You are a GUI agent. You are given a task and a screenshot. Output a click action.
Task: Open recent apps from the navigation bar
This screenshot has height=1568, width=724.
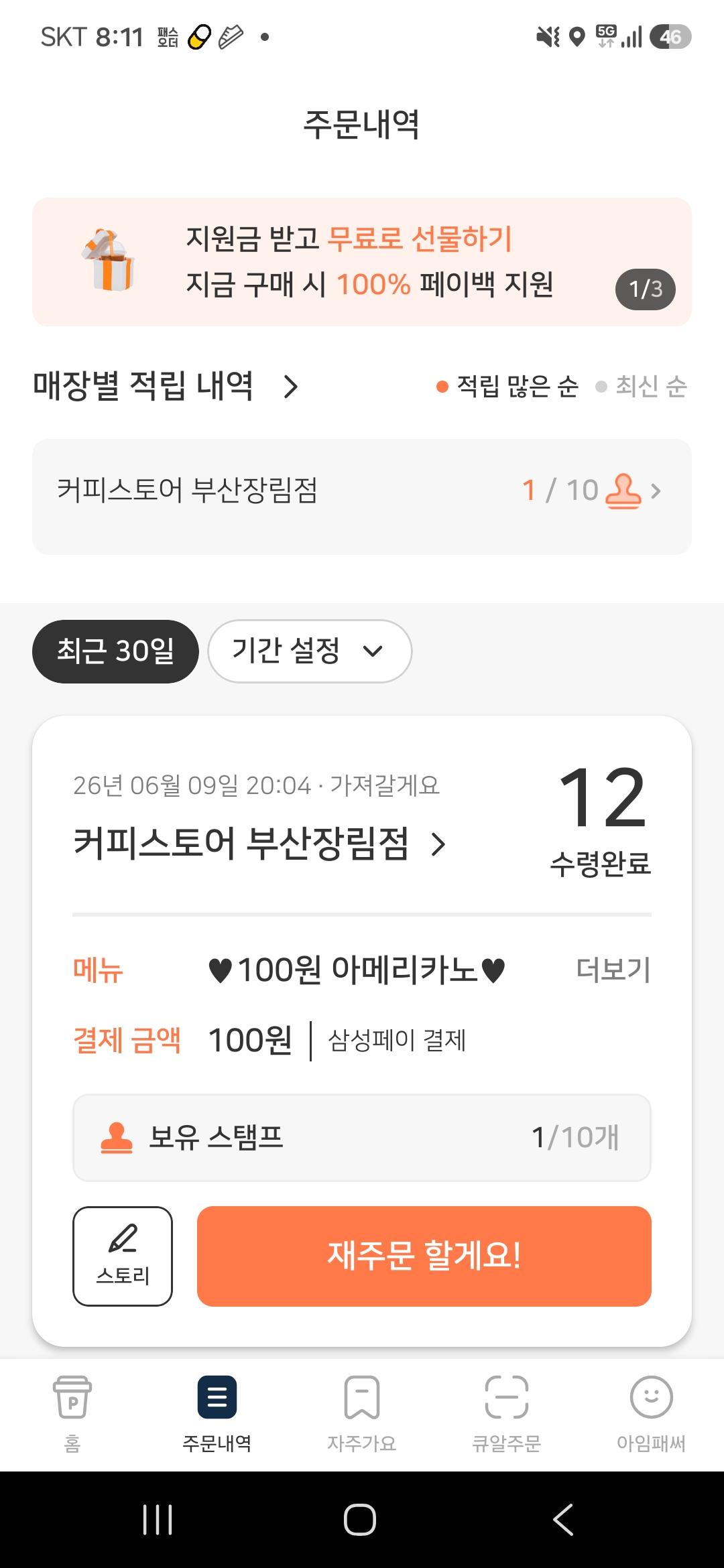(x=158, y=1520)
